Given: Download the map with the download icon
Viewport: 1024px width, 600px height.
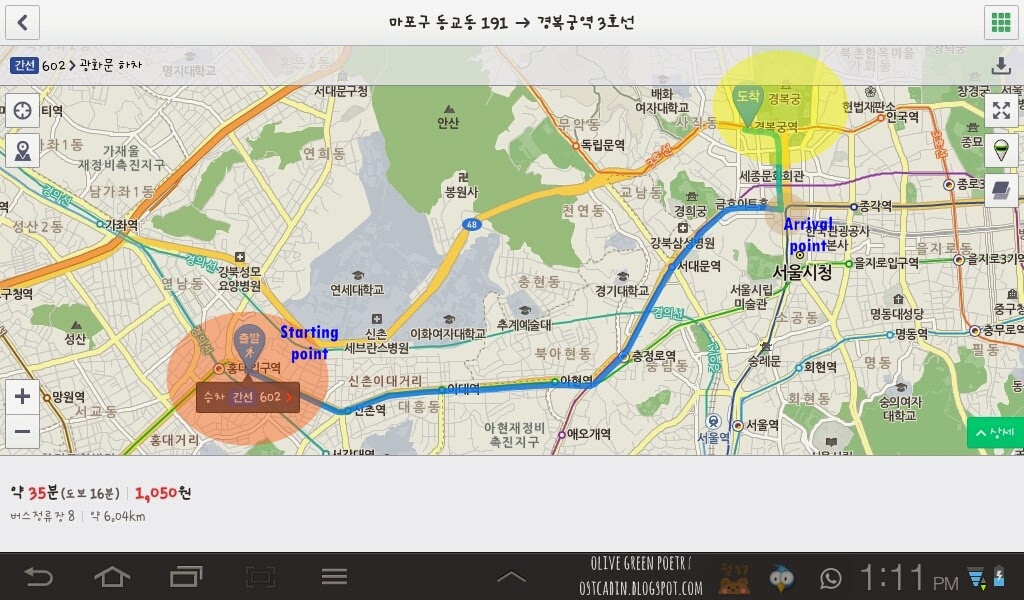Looking at the screenshot, I should click(x=1001, y=65).
